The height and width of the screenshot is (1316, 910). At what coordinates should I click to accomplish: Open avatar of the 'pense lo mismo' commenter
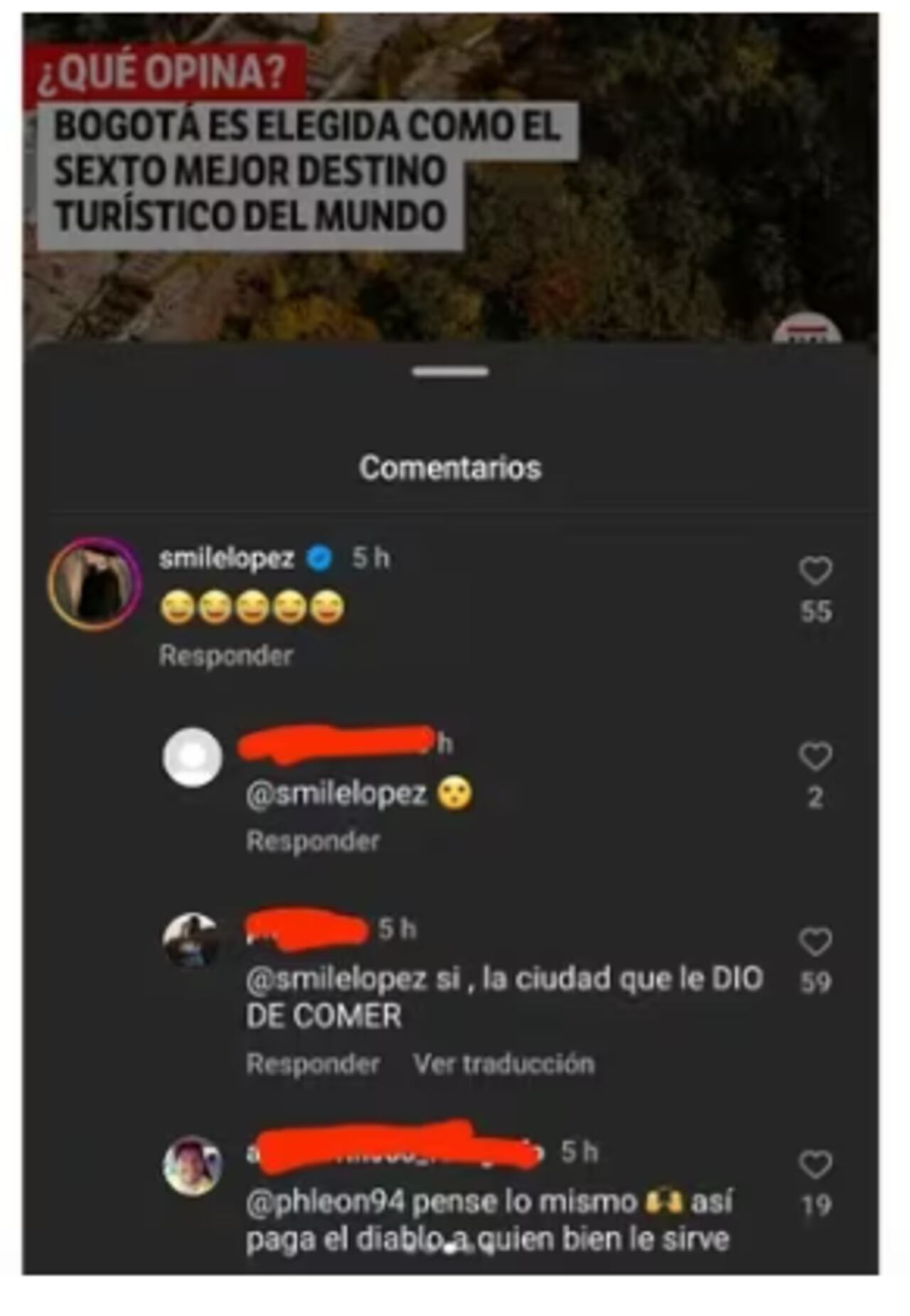click(192, 1165)
